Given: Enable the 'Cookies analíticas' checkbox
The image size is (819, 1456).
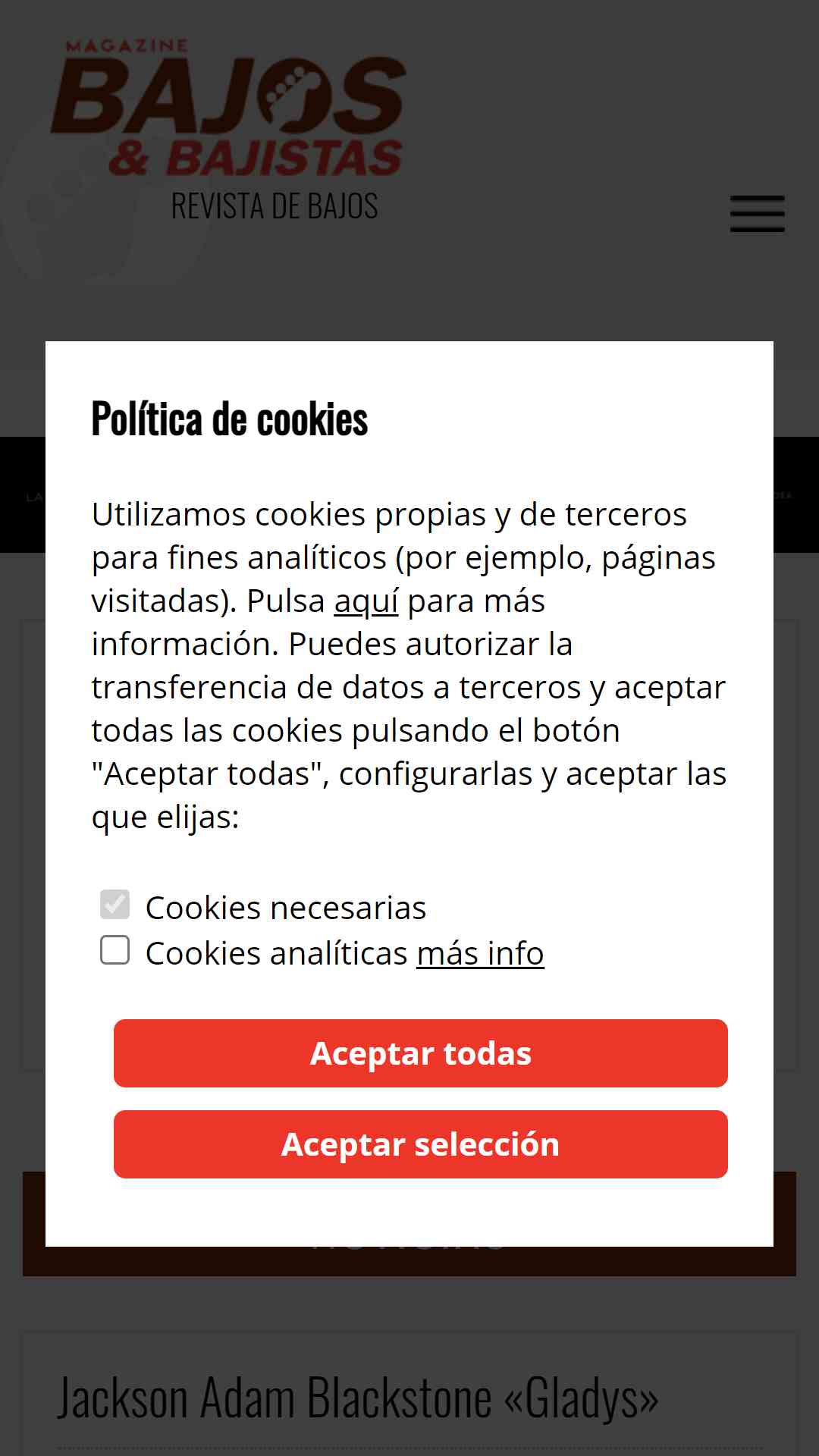Looking at the screenshot, I should pos(115,950).
